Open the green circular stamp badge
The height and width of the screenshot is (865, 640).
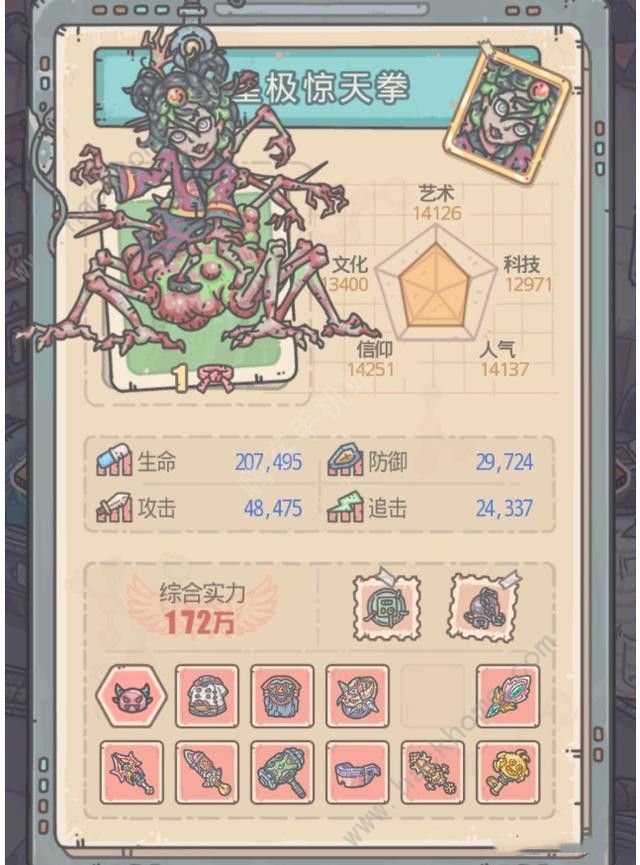pyautogui.click(x=387, y=607)
